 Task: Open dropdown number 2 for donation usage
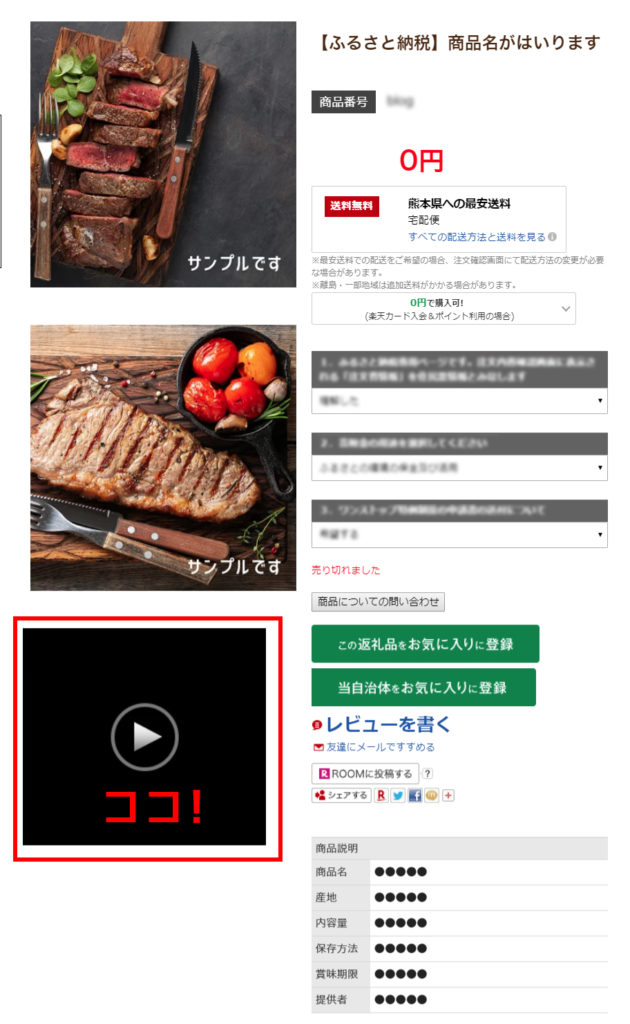(459, 467)
